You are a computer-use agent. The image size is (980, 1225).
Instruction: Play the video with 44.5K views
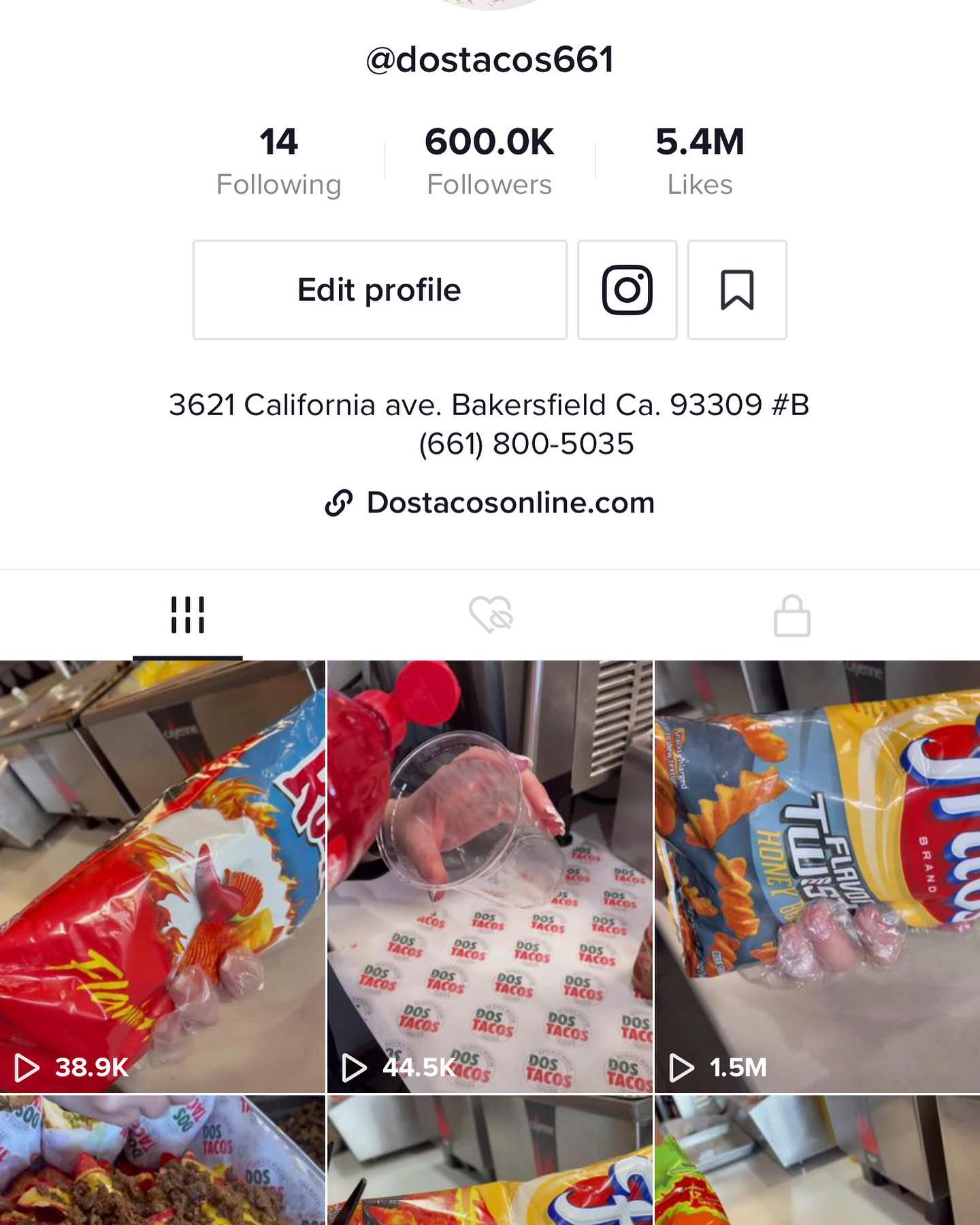click(x=489, y=876)
